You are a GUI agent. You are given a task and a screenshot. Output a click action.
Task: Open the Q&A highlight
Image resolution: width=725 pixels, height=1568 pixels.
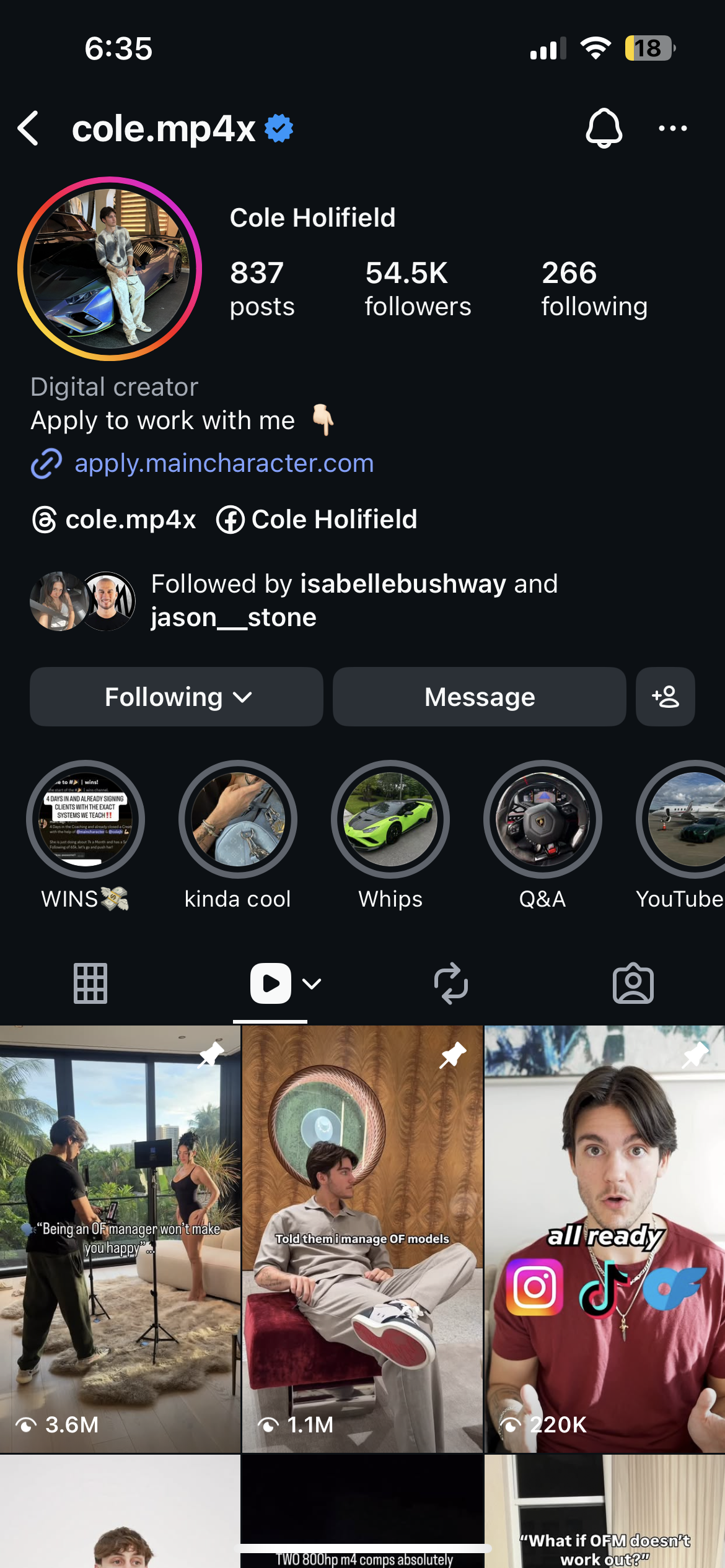tap(543, 819)
